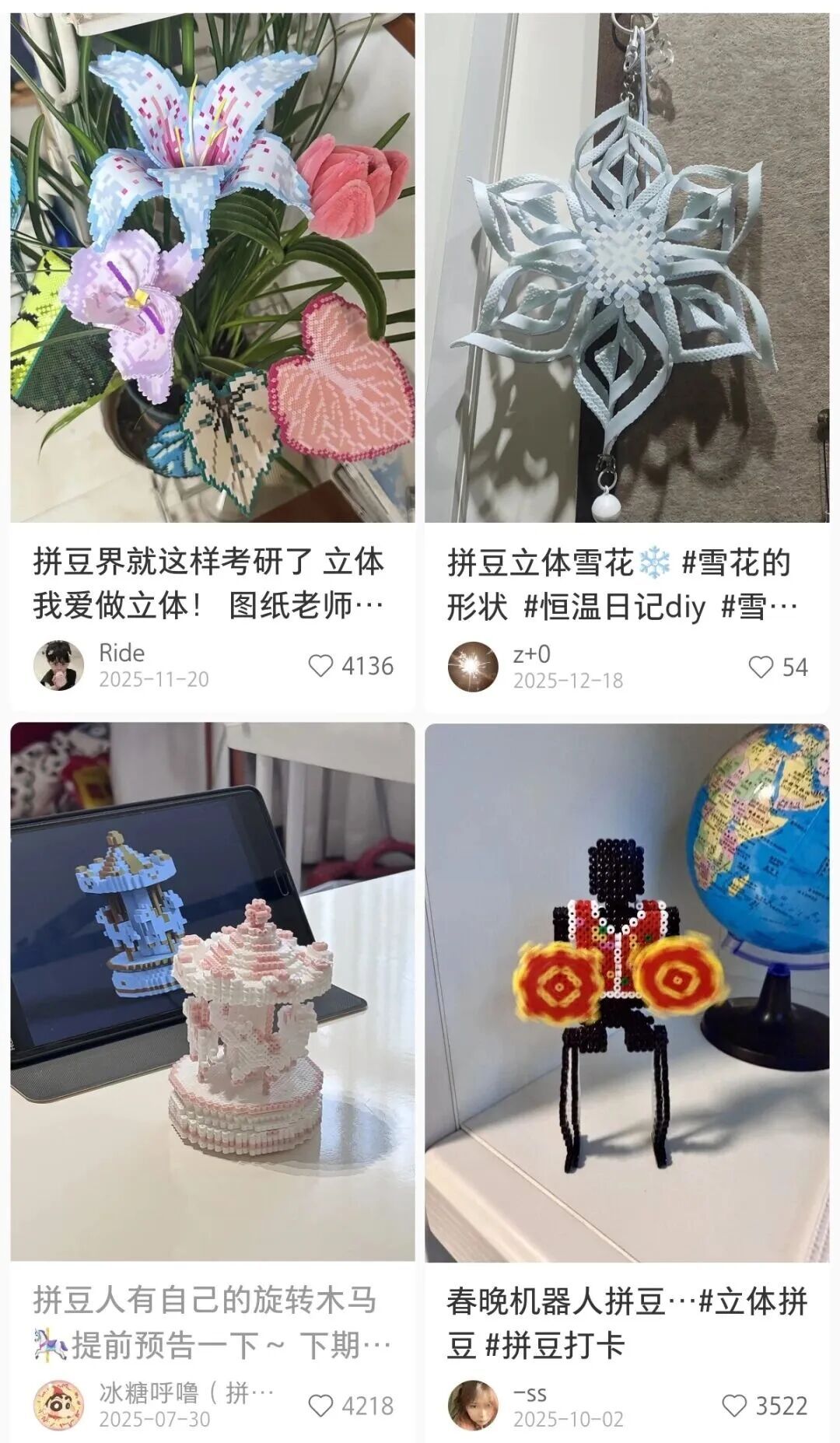The width and height of the screenshot is (840, 1443).
Task: Open the snowflake post thumbnail
Action: (x=630, y=264)
